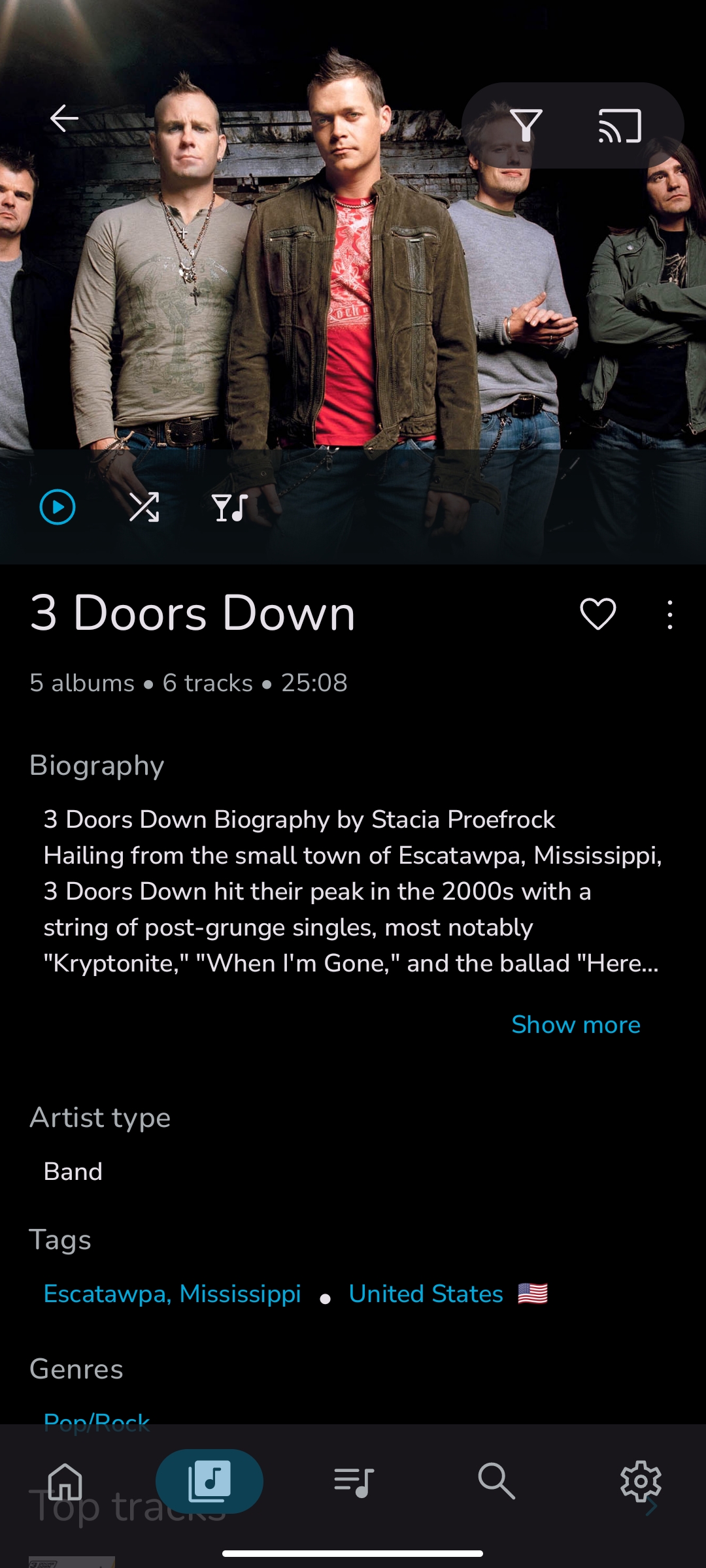706x1568 pixels.
Task: Switch to the Search tab
Action: coord(497,1481)
